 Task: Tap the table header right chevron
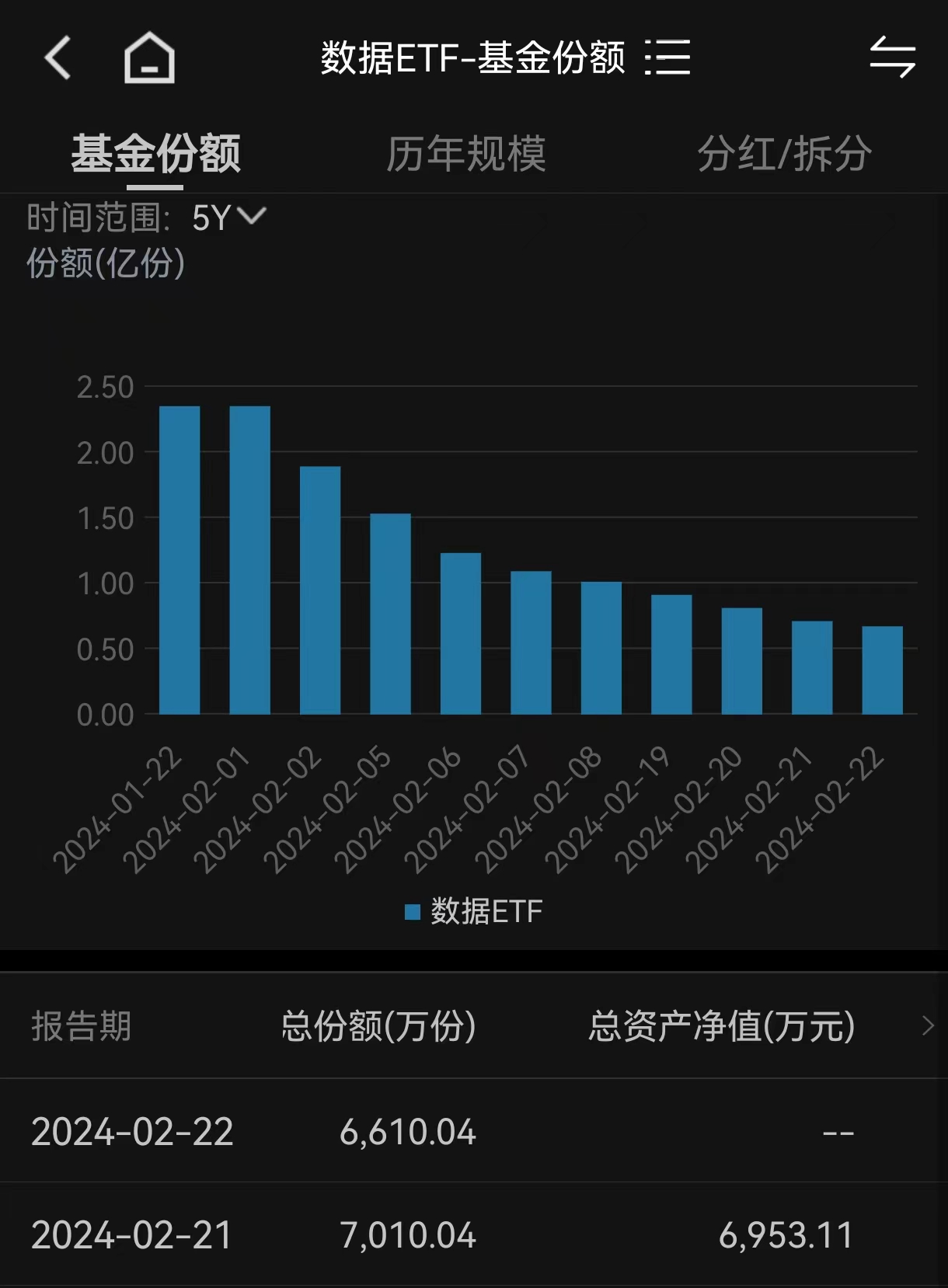pyautogui.click(x=927, y=1025)
